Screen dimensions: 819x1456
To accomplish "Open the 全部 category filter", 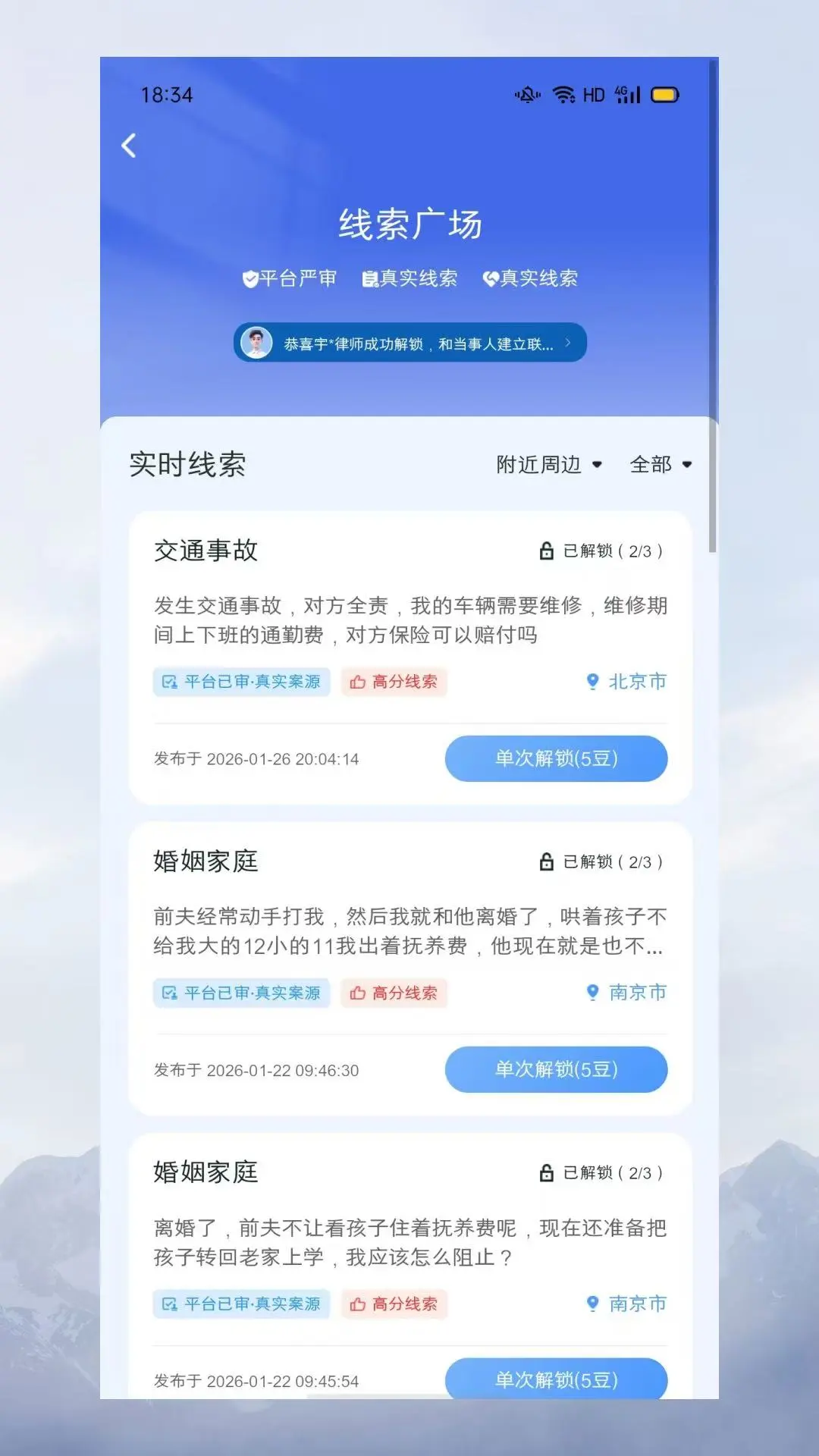I will pyautogui.click(x=661, y=464).
